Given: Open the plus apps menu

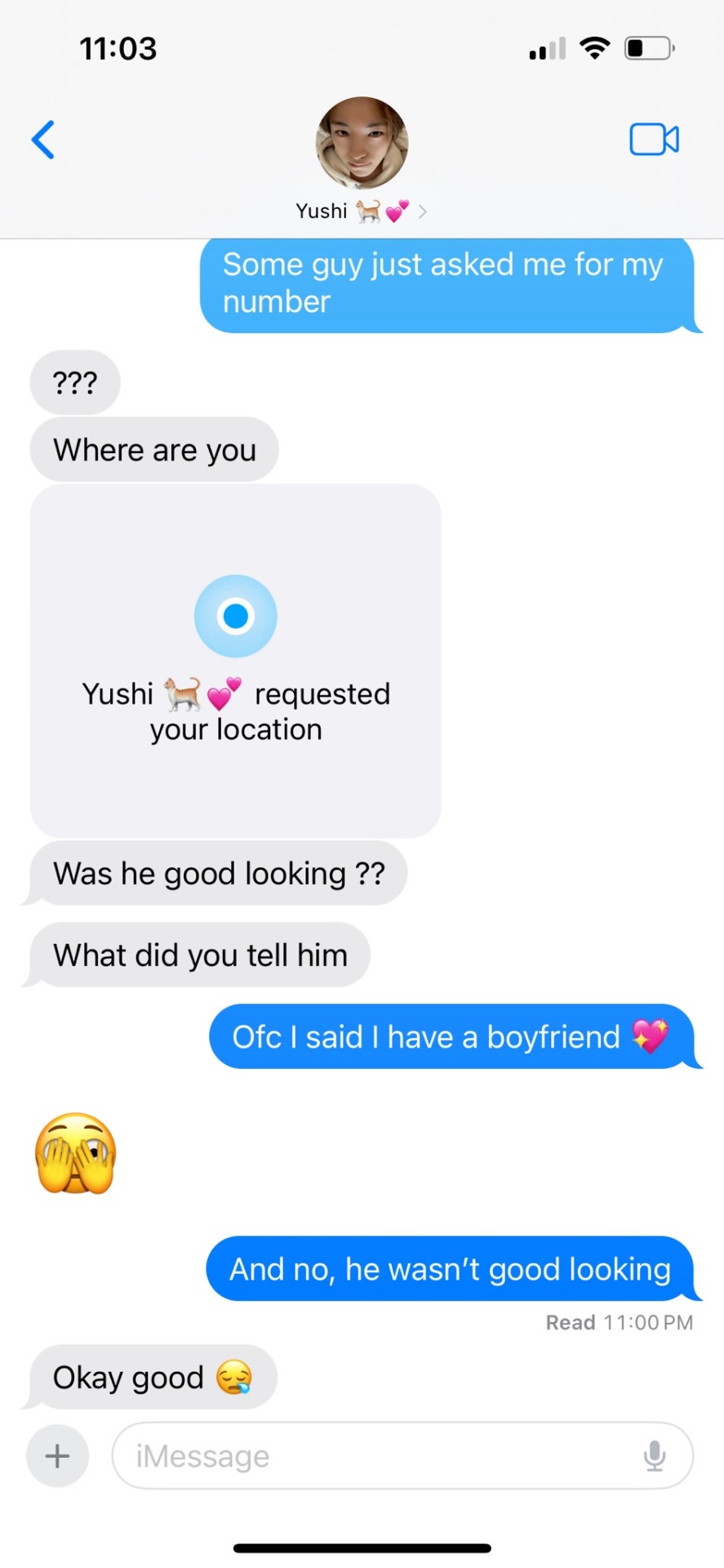Looking at the screenshot, I should [x=57, y=1455].
